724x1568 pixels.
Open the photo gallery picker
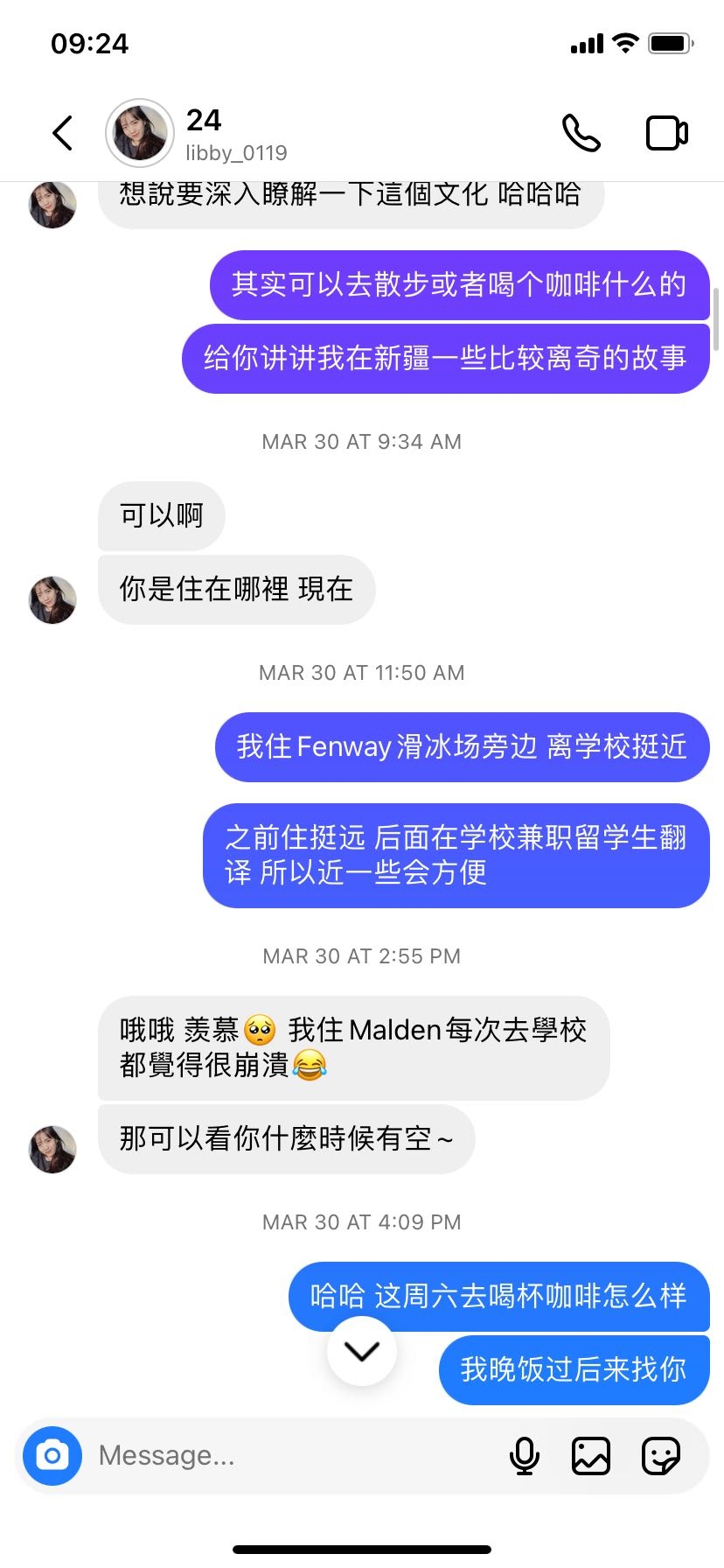pyautogui.click(x=591, y=1455)
